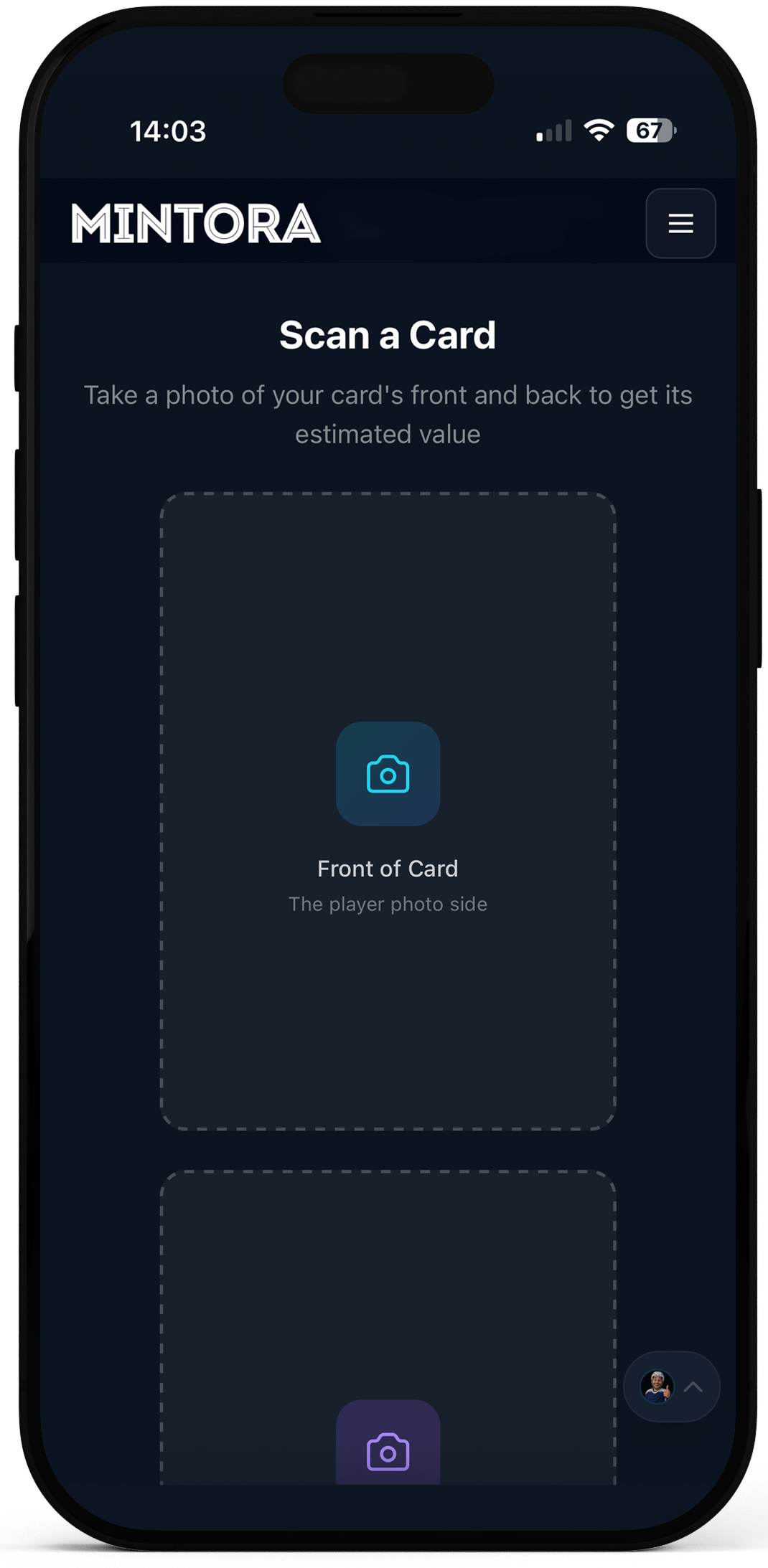This screenshot has width=768, height=1568.
Task: Expand the floating avatar widget
Action: click(692, 1387)
